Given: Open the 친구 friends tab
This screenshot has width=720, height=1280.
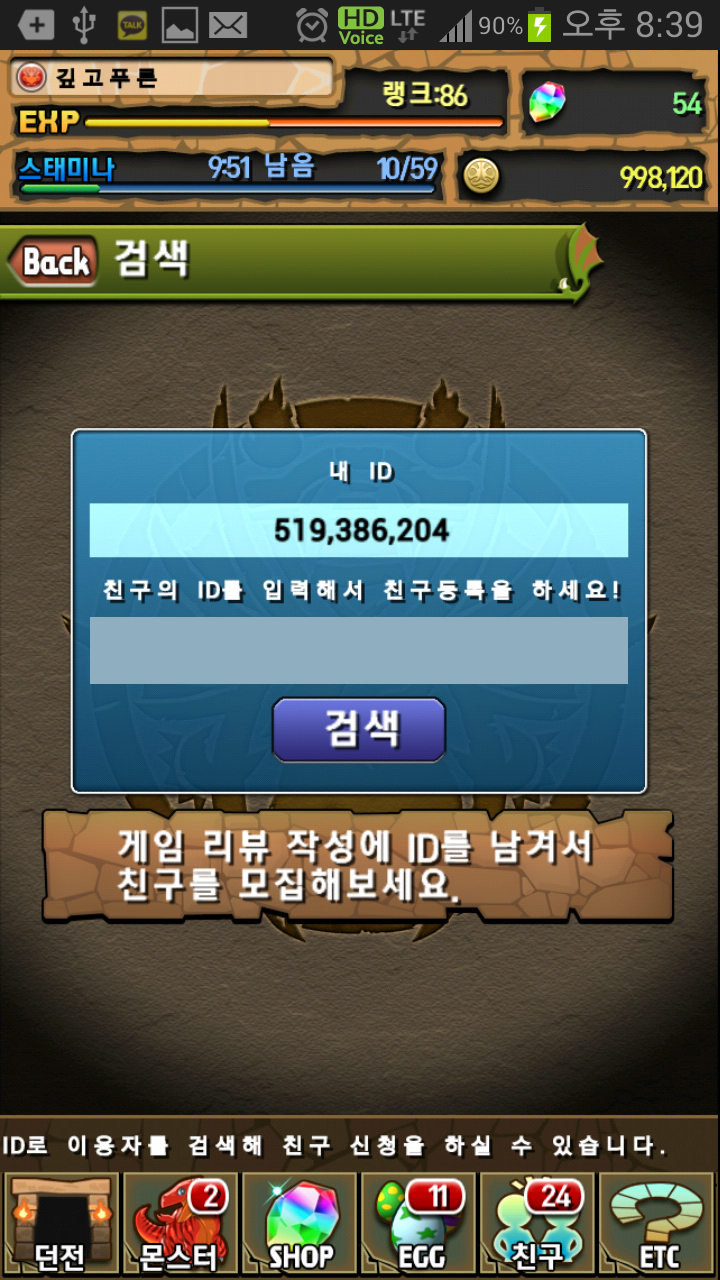Looking at the screenshot, I should (x=537, y=1223).
